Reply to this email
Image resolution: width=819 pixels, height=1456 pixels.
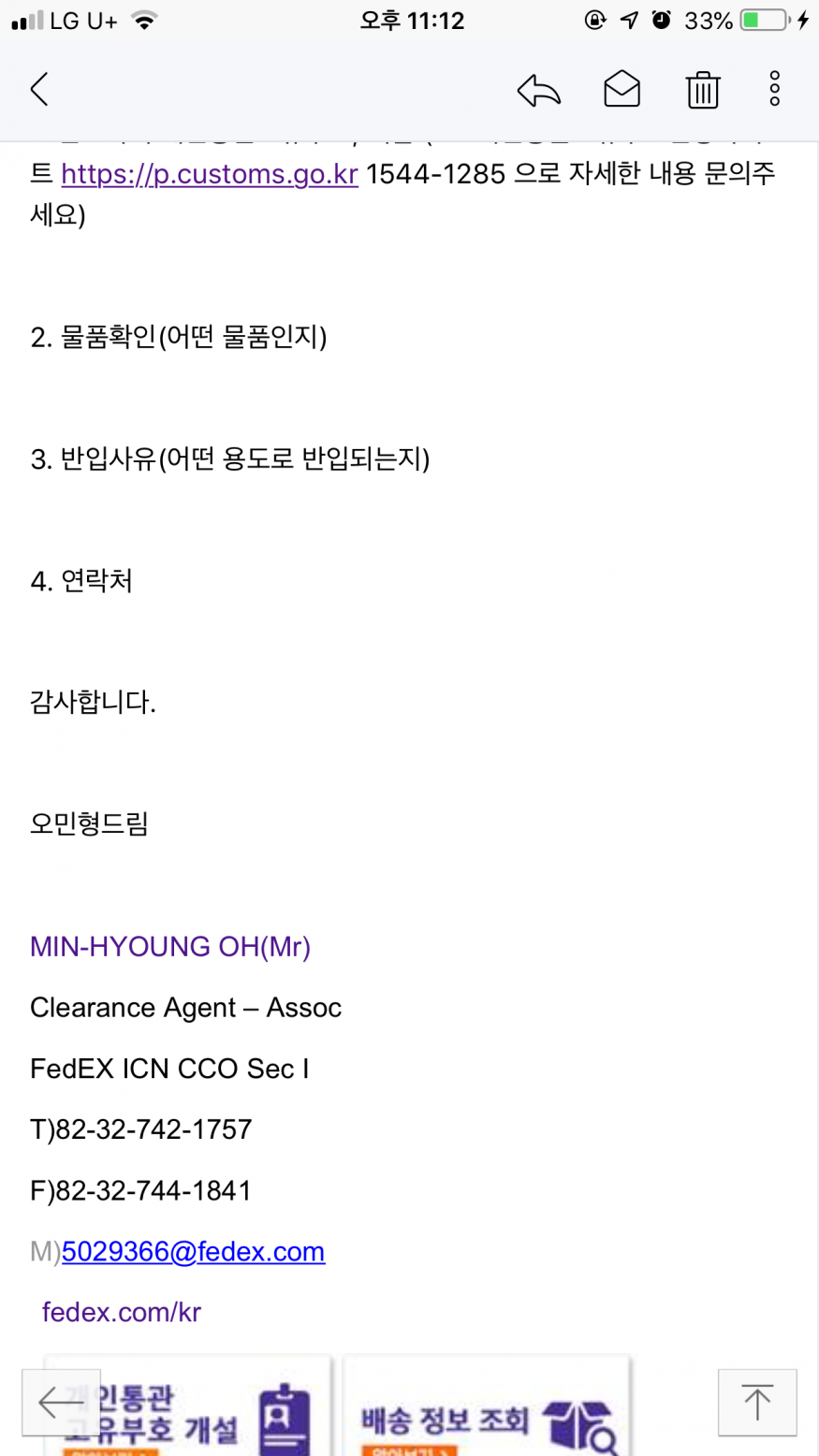point(538,91)
